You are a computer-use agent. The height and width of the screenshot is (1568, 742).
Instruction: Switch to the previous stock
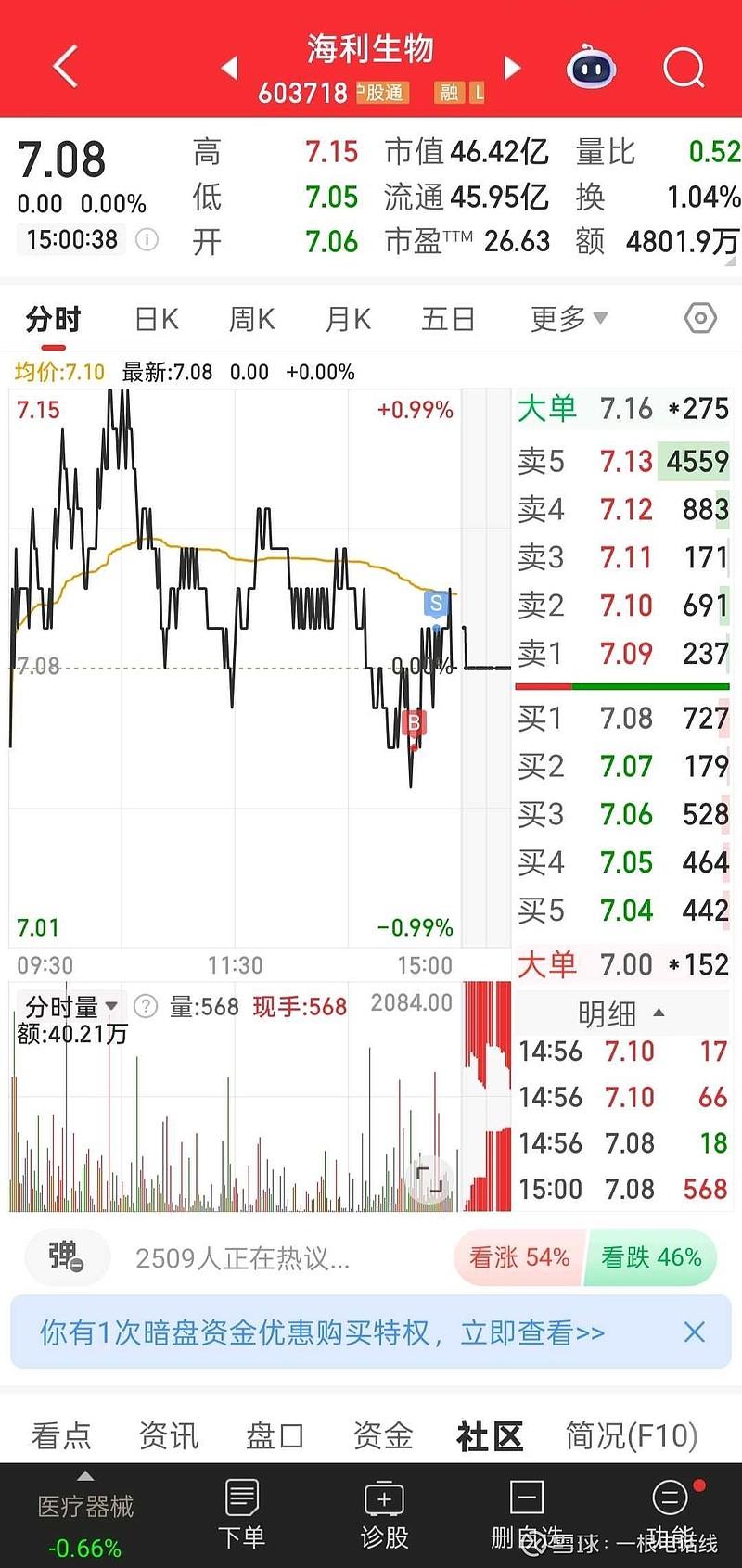click(230, 68)
